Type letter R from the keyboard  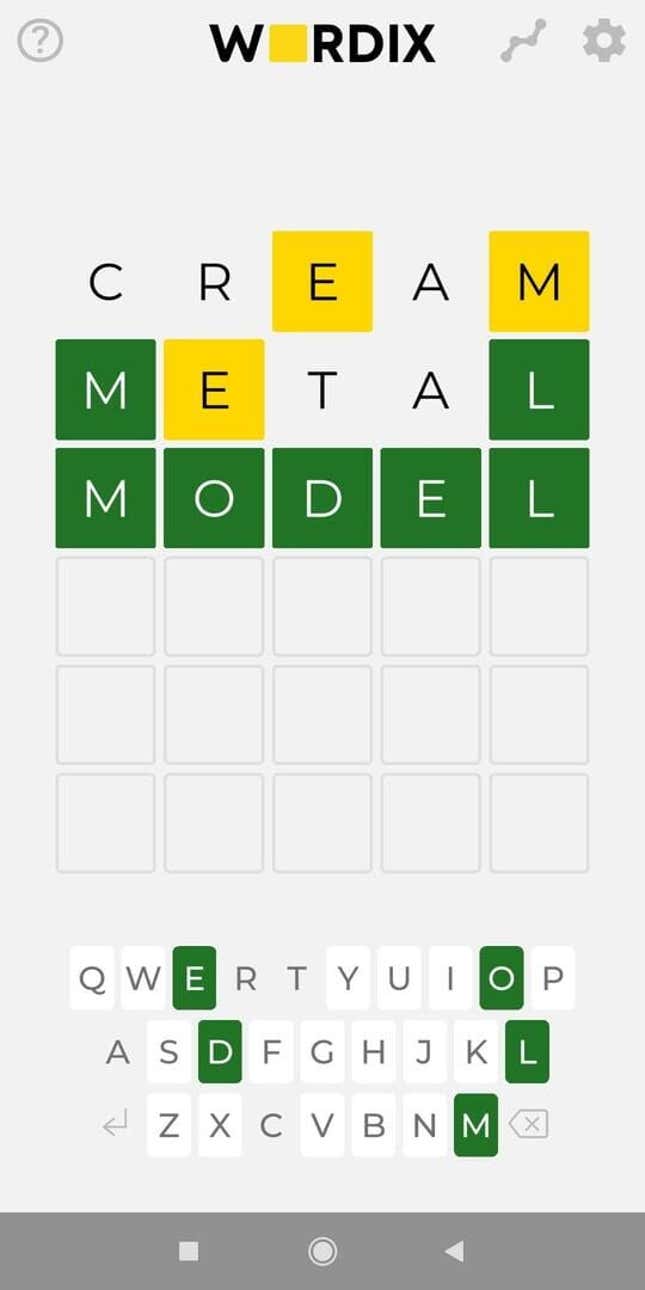tap(245, 978)
